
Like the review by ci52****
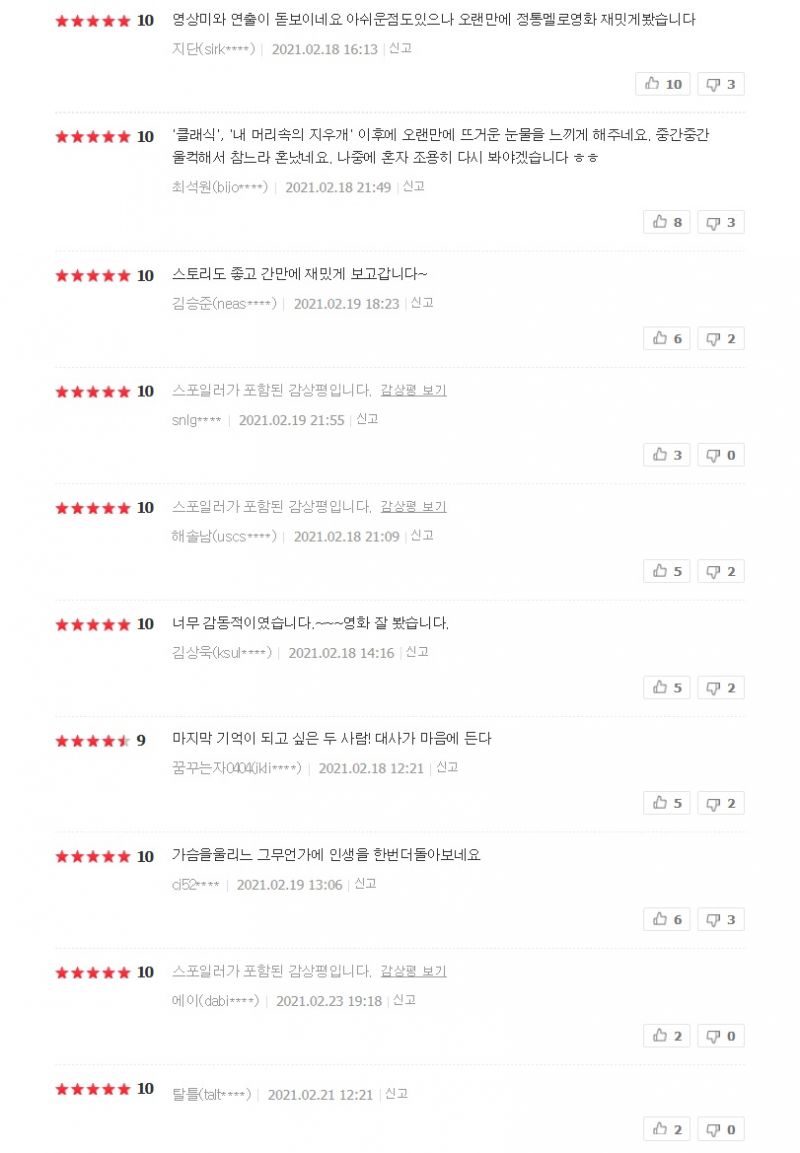667,919
